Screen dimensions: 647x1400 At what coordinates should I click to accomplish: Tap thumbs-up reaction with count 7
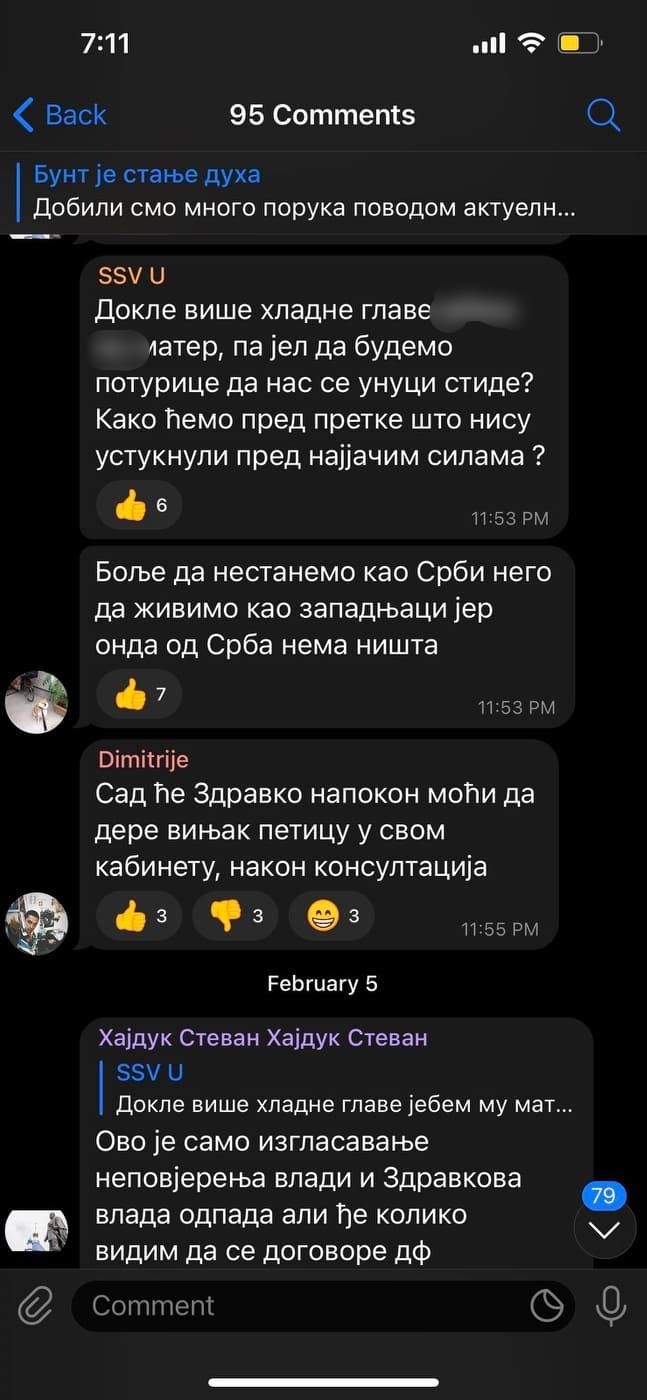[x=139, y=694]
